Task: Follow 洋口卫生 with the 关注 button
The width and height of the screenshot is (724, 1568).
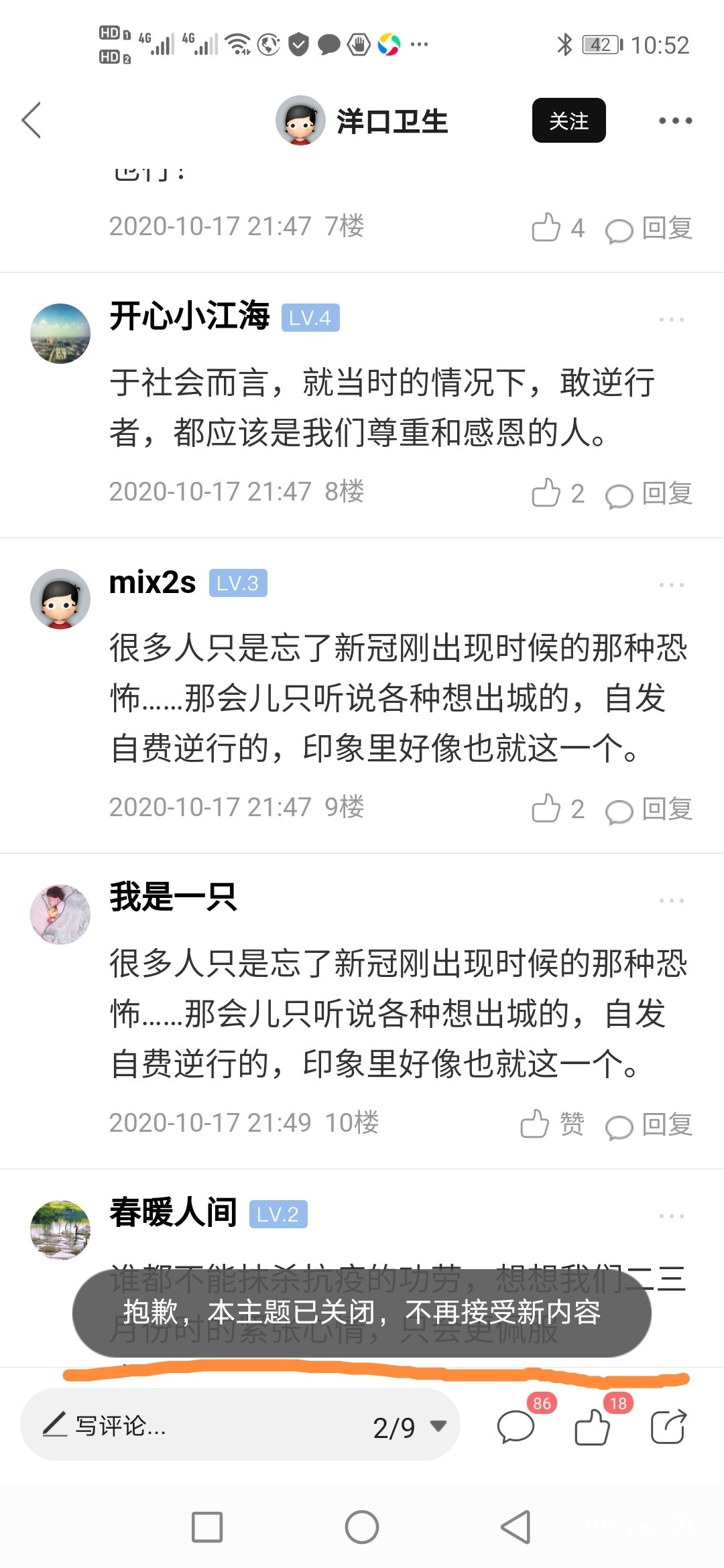Action: tap(568, 121)
